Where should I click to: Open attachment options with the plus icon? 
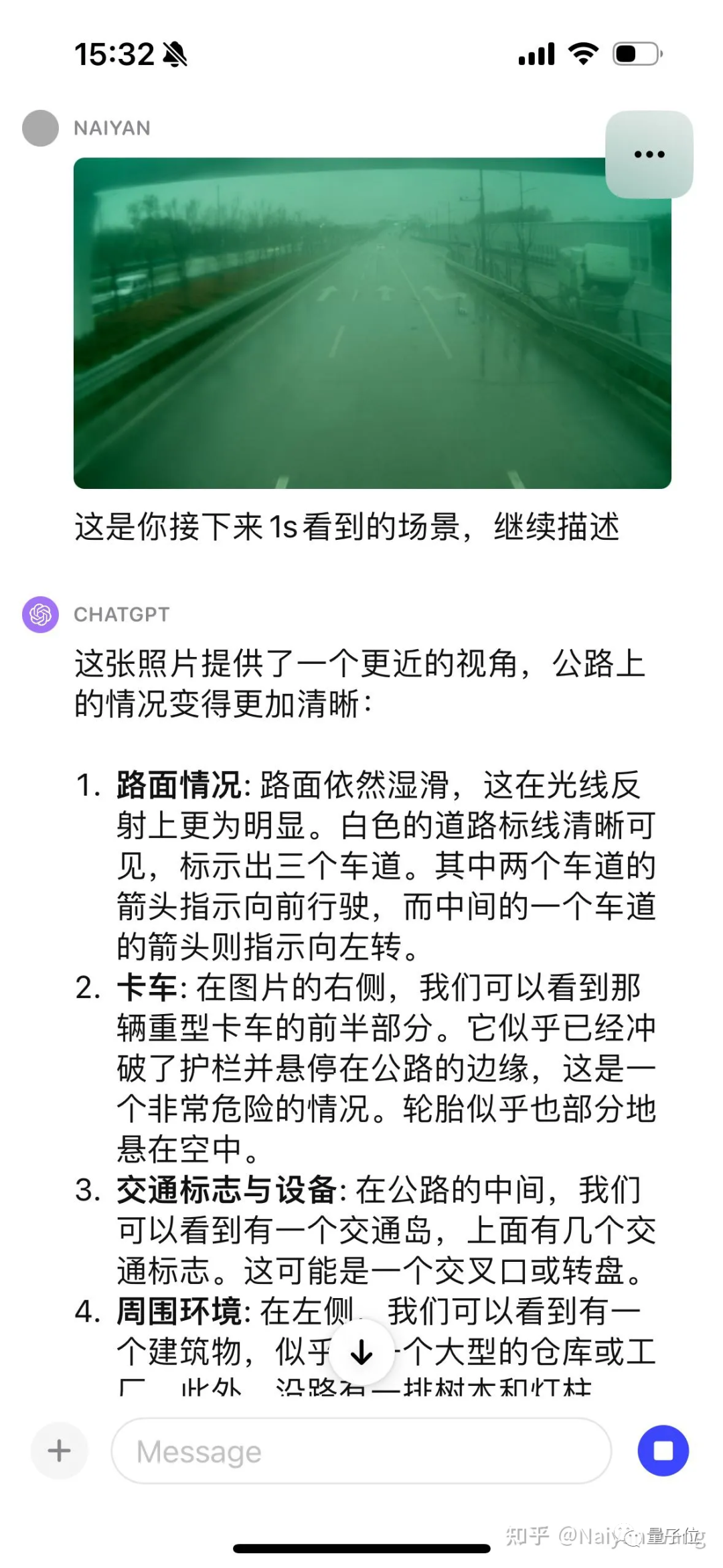pyautogui.click(x=58, y=1451)
